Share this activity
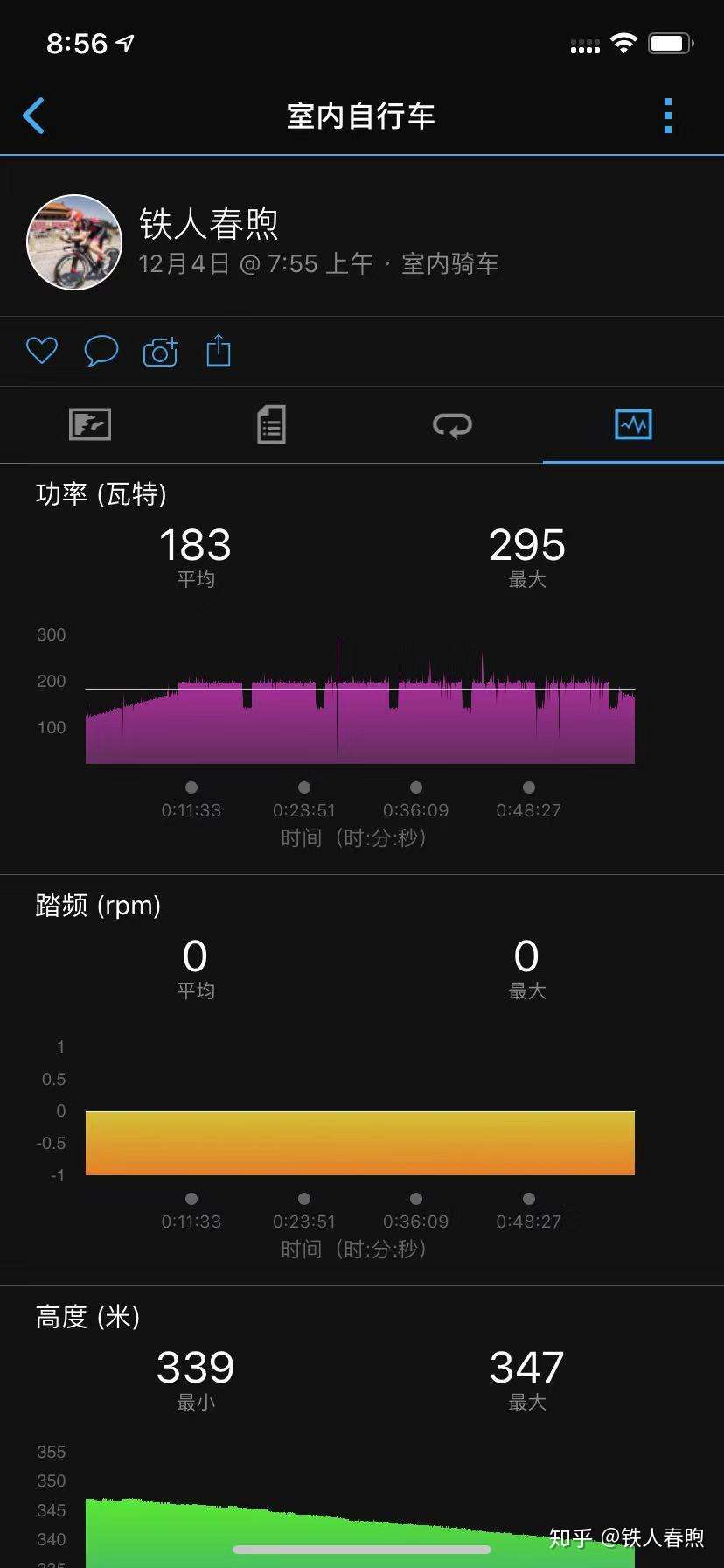The height and width of the screenshot is (1568, 724). [x=219, y=351]
